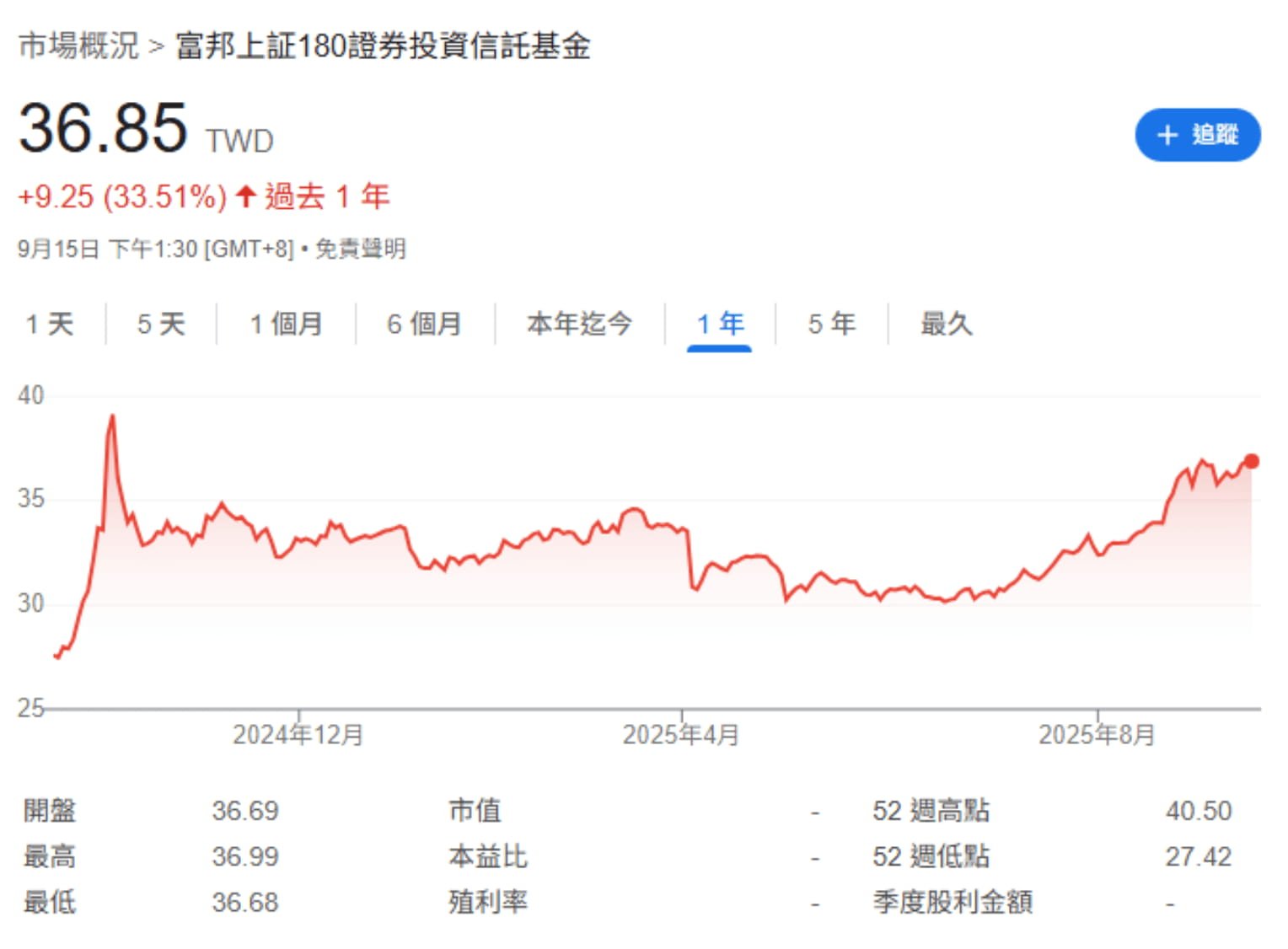View the 5 年 price chart
1288x949 pixels.
pyautogui.click(x=831, y=324)
